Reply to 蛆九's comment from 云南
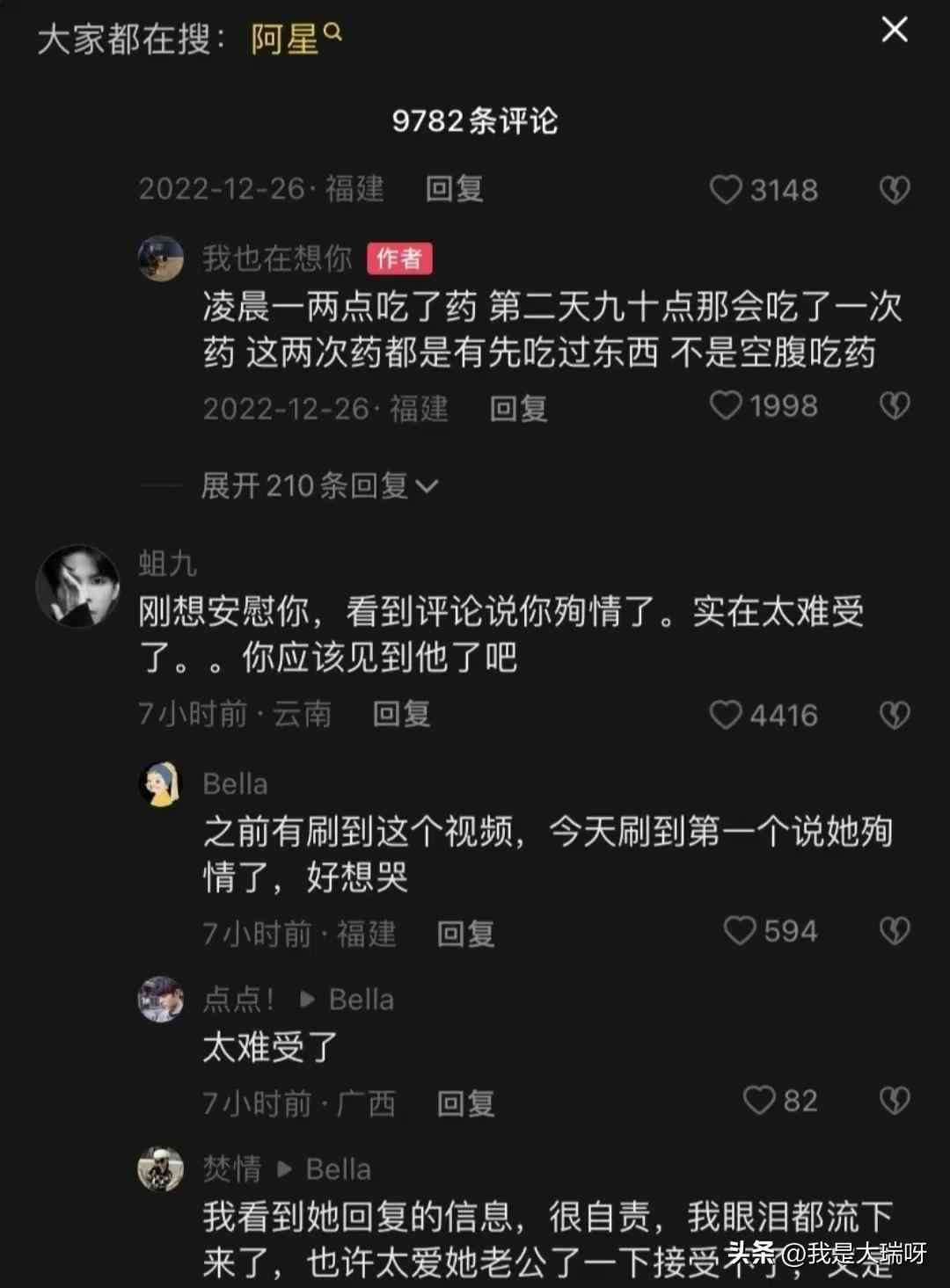This screenshot has width=950, height=1288. point(401,714)
